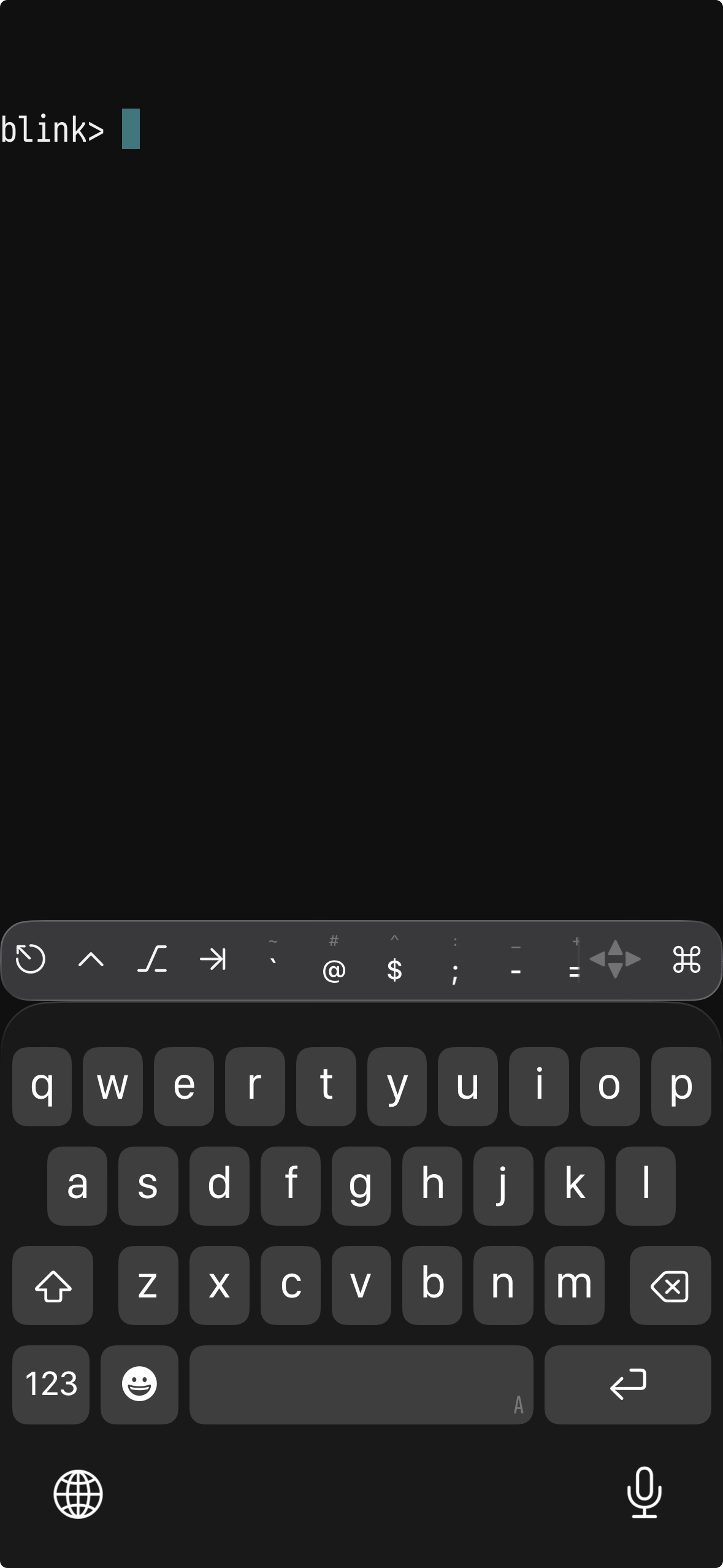This screenshot has width=723, height=1568.
Task: Tap the backspace key
Action: [x=670, y=1285]
